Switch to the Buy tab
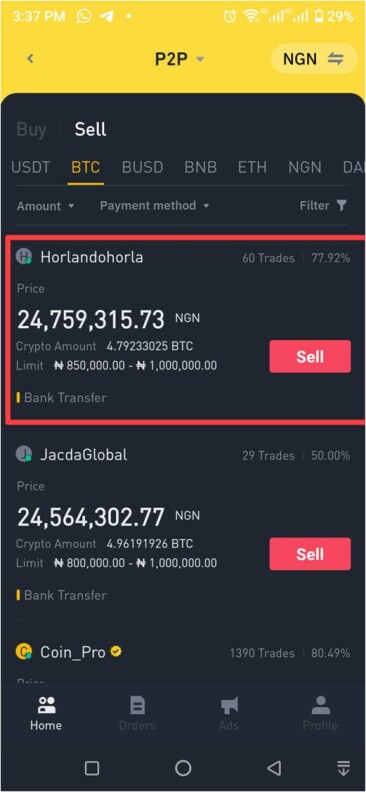Viewport: 366px width, 792px height. (31, 129)
